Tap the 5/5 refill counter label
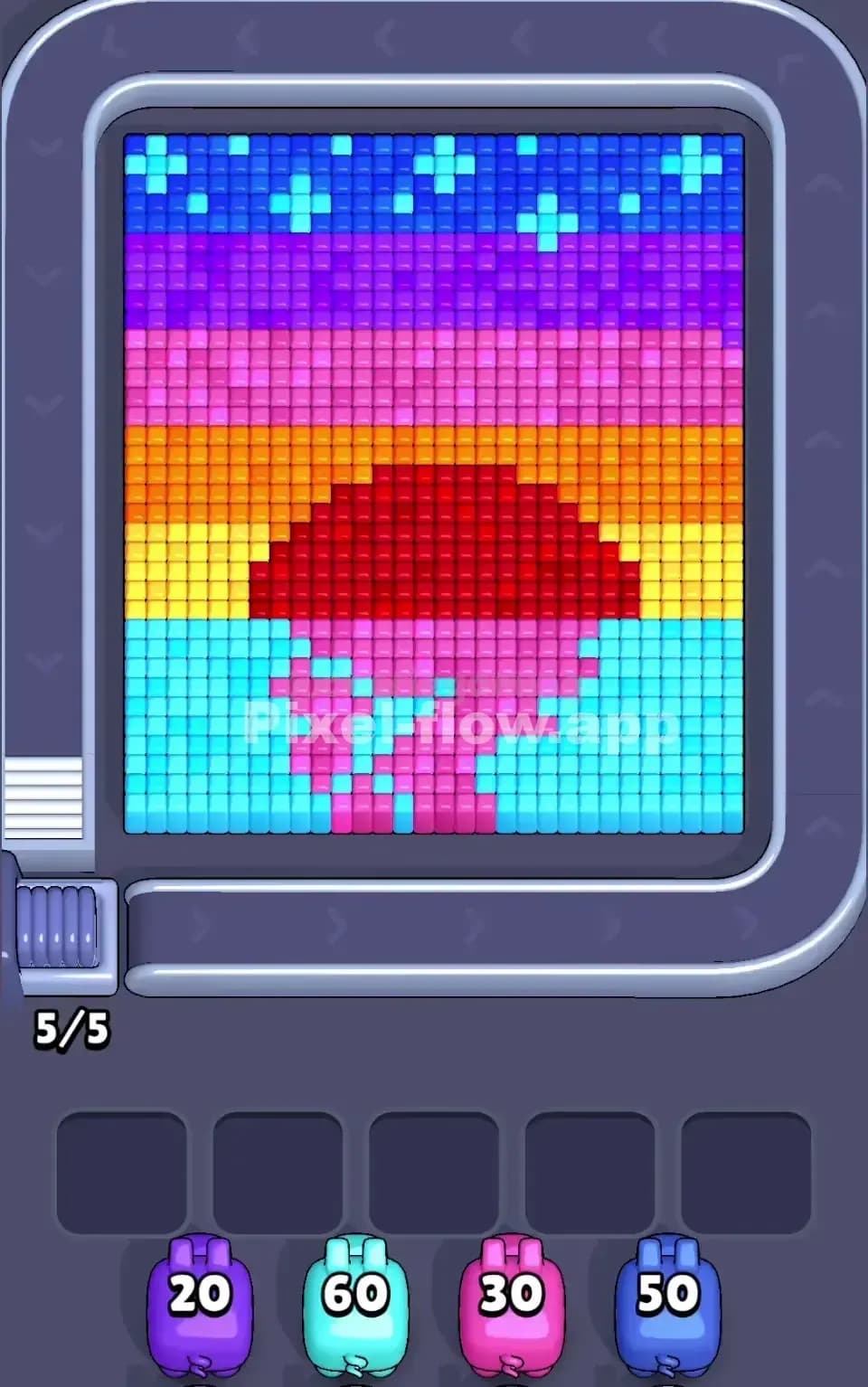This screenshot has height=1387, width=868. pos(72,1026)
